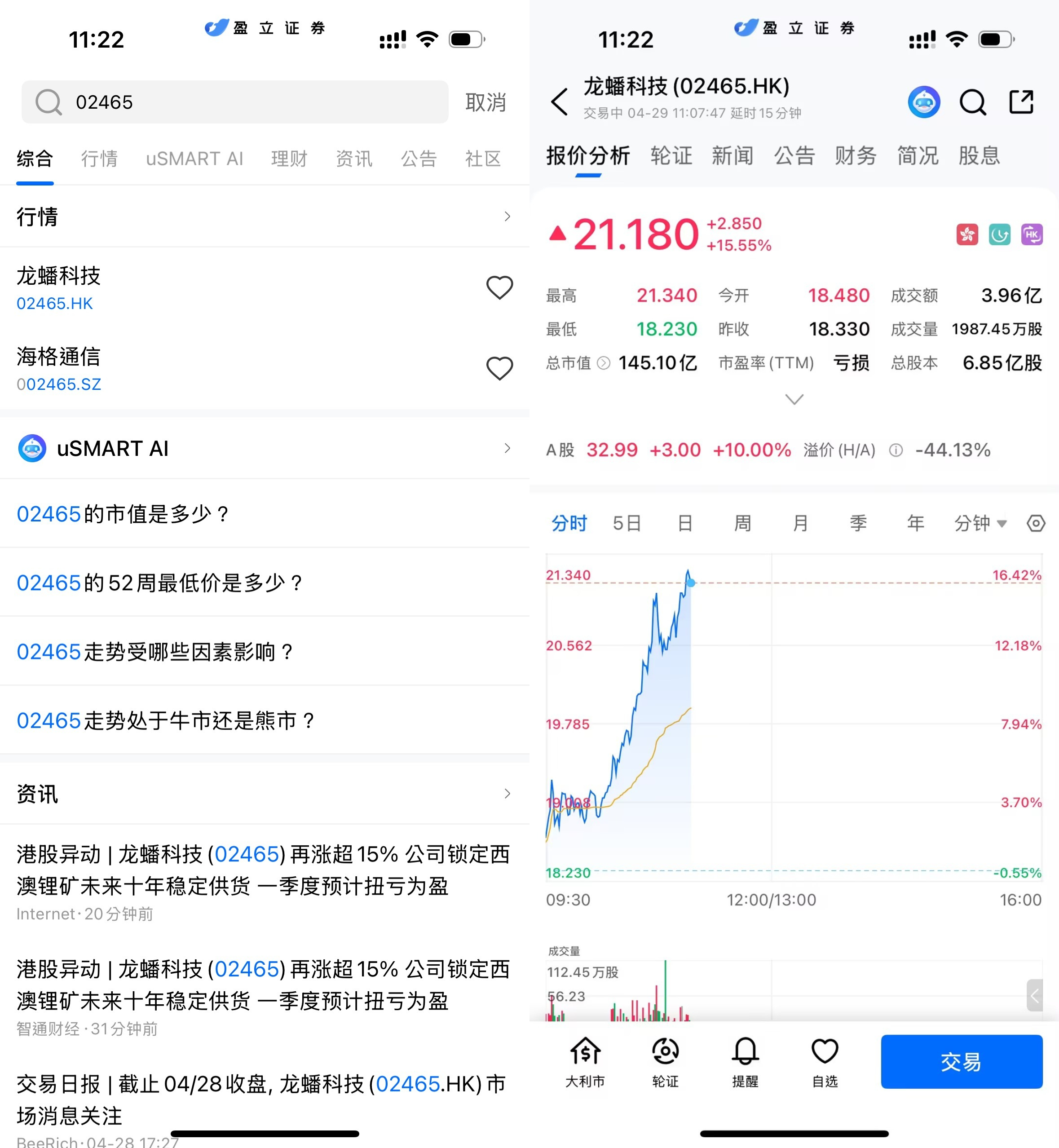Ask AI: 02465走势处于牛市还是熊市？
The height and width of the screenshot is (1148, 1059).
coord(166,720)
